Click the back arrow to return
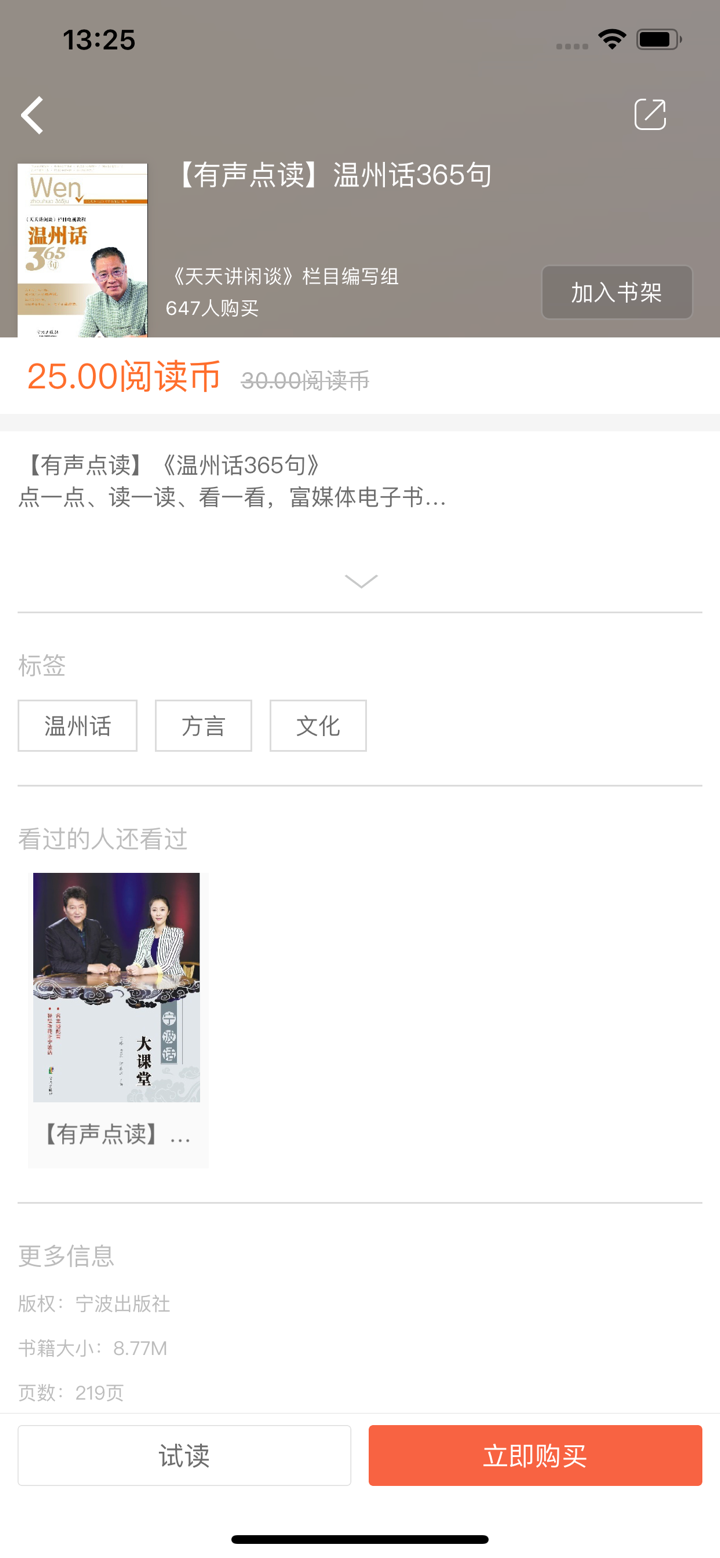This screenshot has height=1558, width=720. tap(32, 114)
